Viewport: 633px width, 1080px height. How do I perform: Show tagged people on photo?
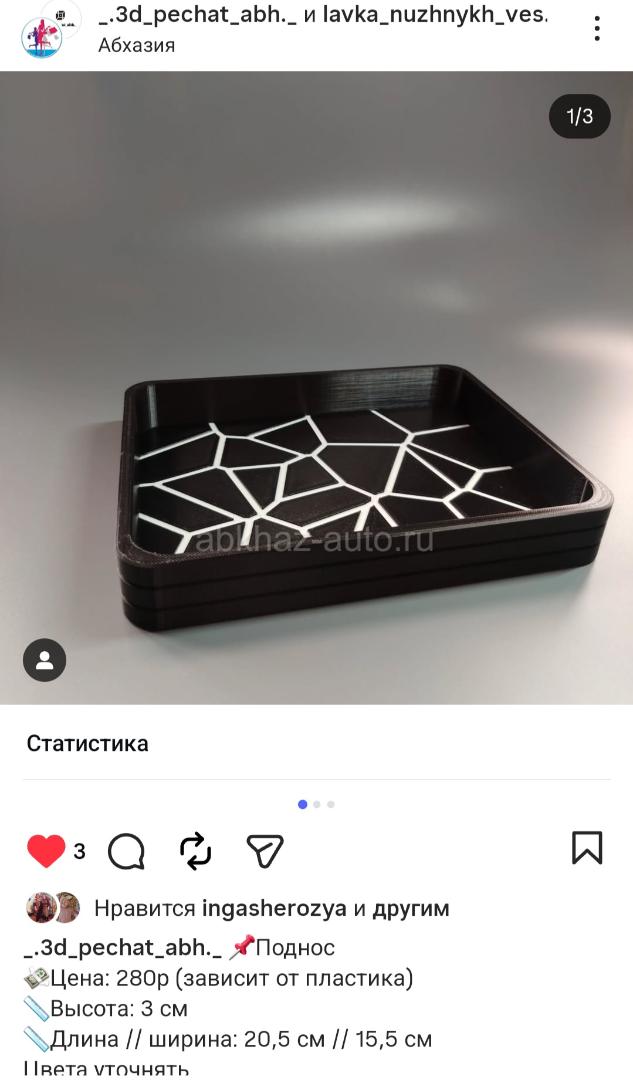click(45, 660)
